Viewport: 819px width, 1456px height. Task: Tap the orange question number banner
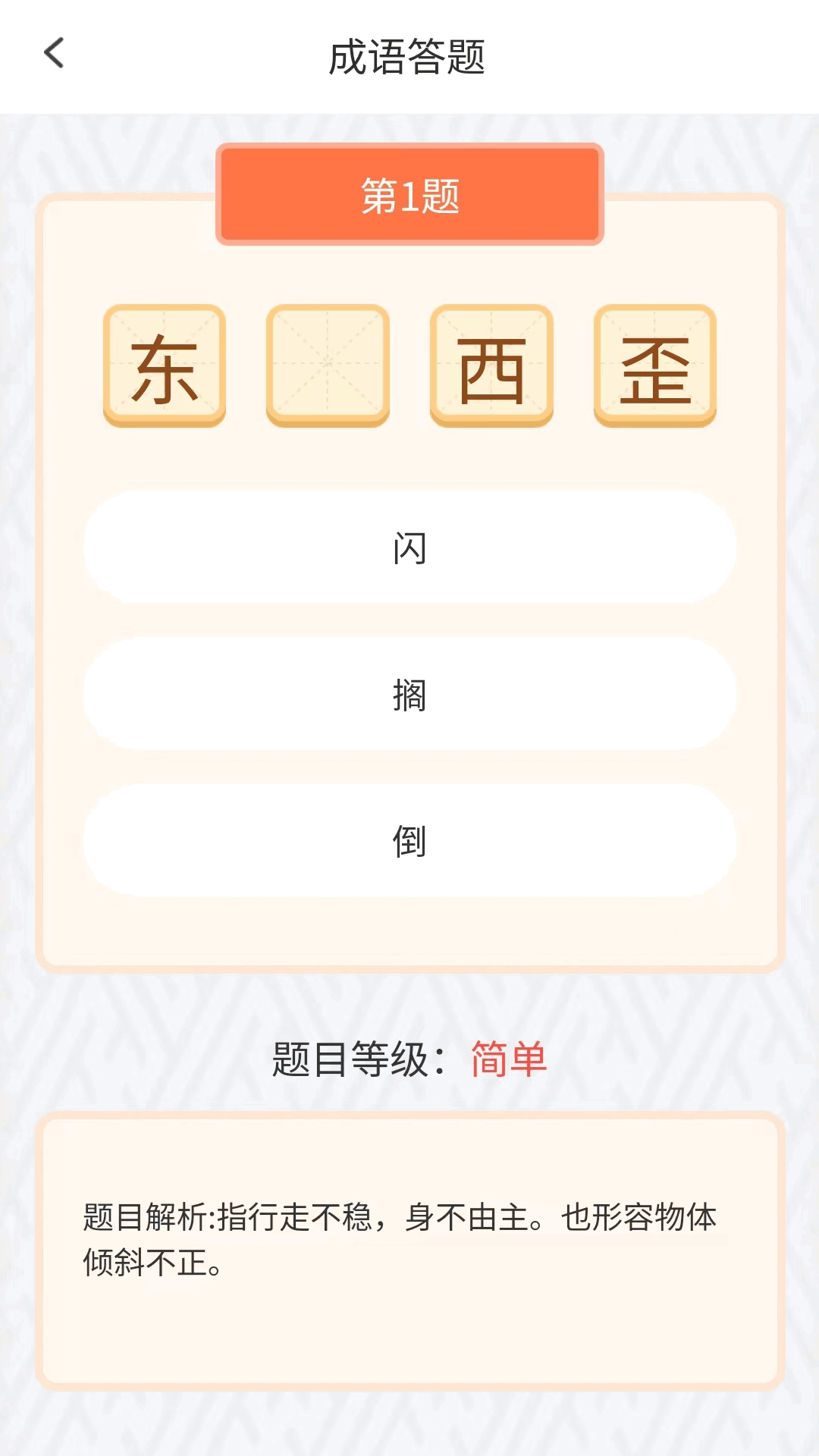click(x=408, y=194)
